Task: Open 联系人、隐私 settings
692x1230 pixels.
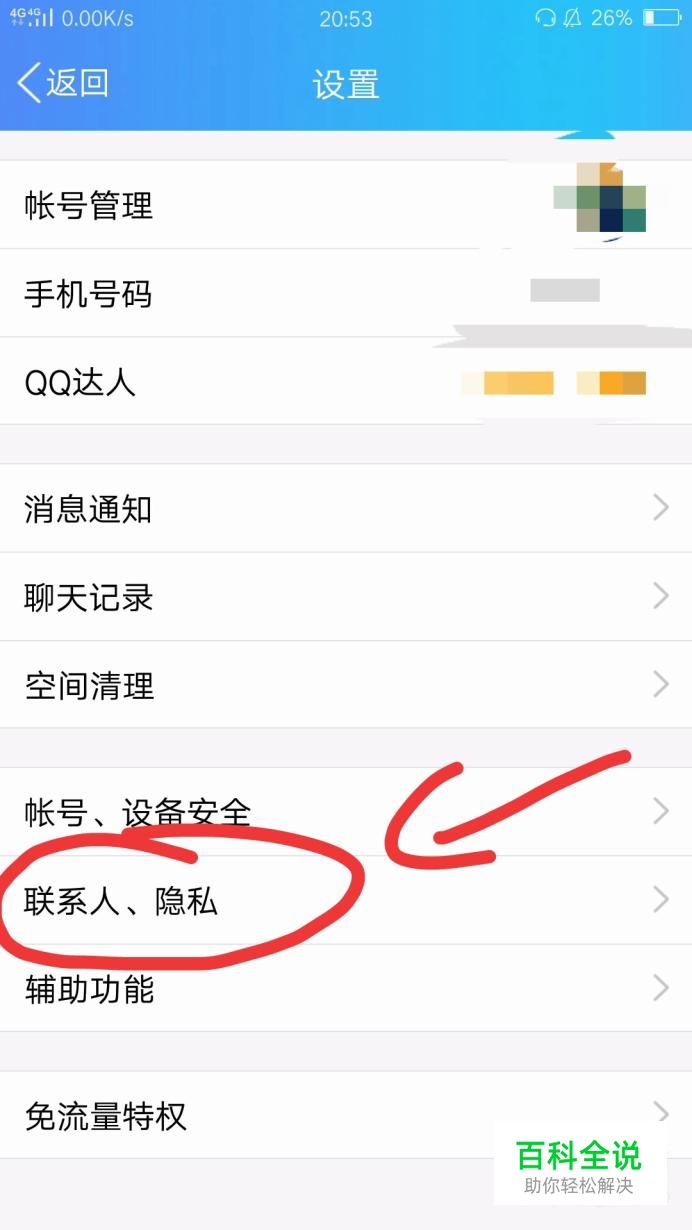Action: click(x=346, y=900)
